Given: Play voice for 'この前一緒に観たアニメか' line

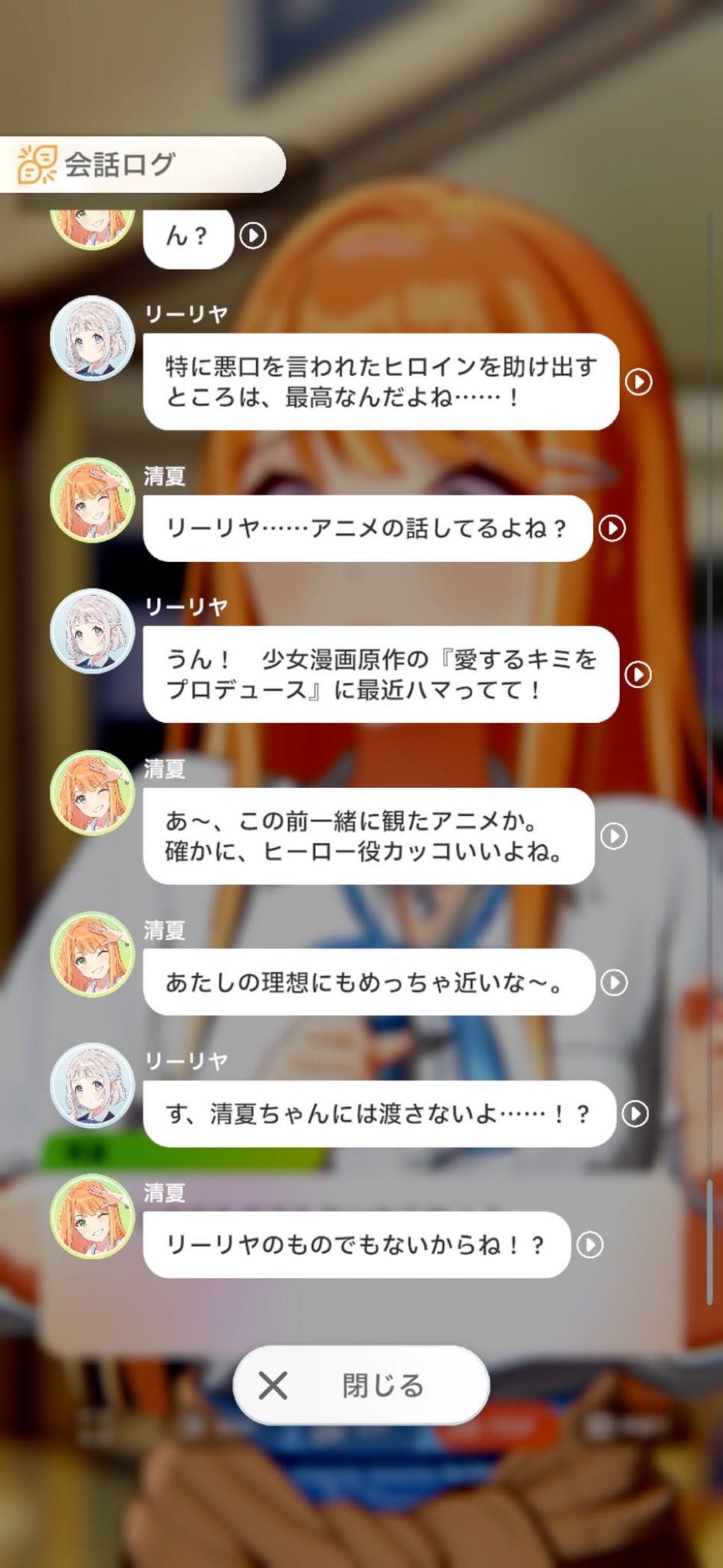Looking at the screenshot, I should coord(614,836).
